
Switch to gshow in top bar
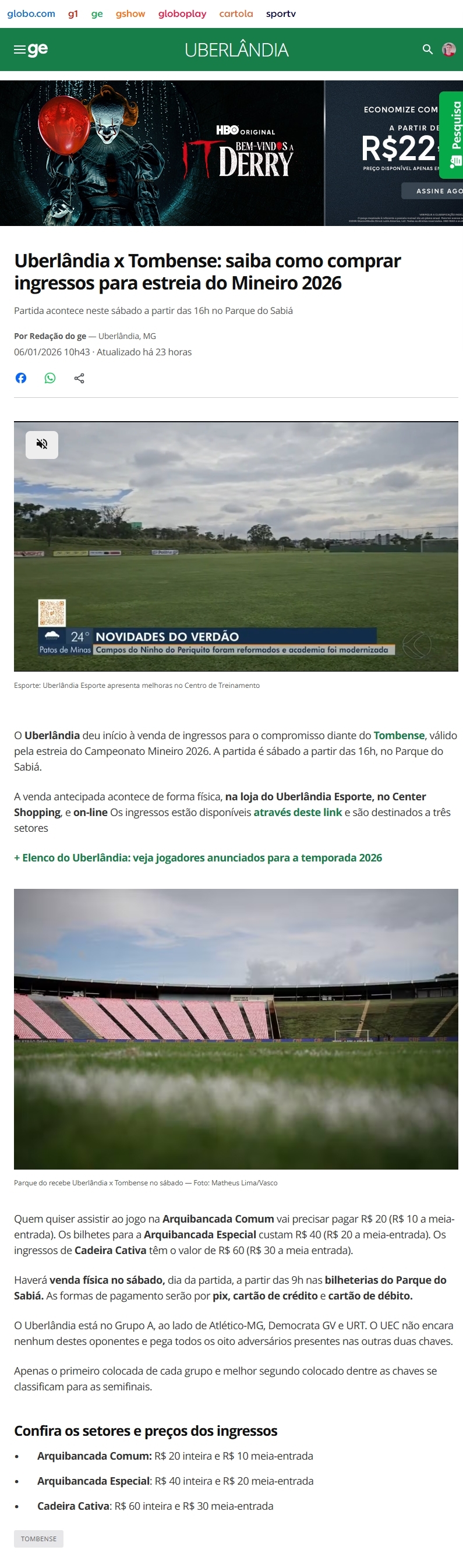point(130,13)
